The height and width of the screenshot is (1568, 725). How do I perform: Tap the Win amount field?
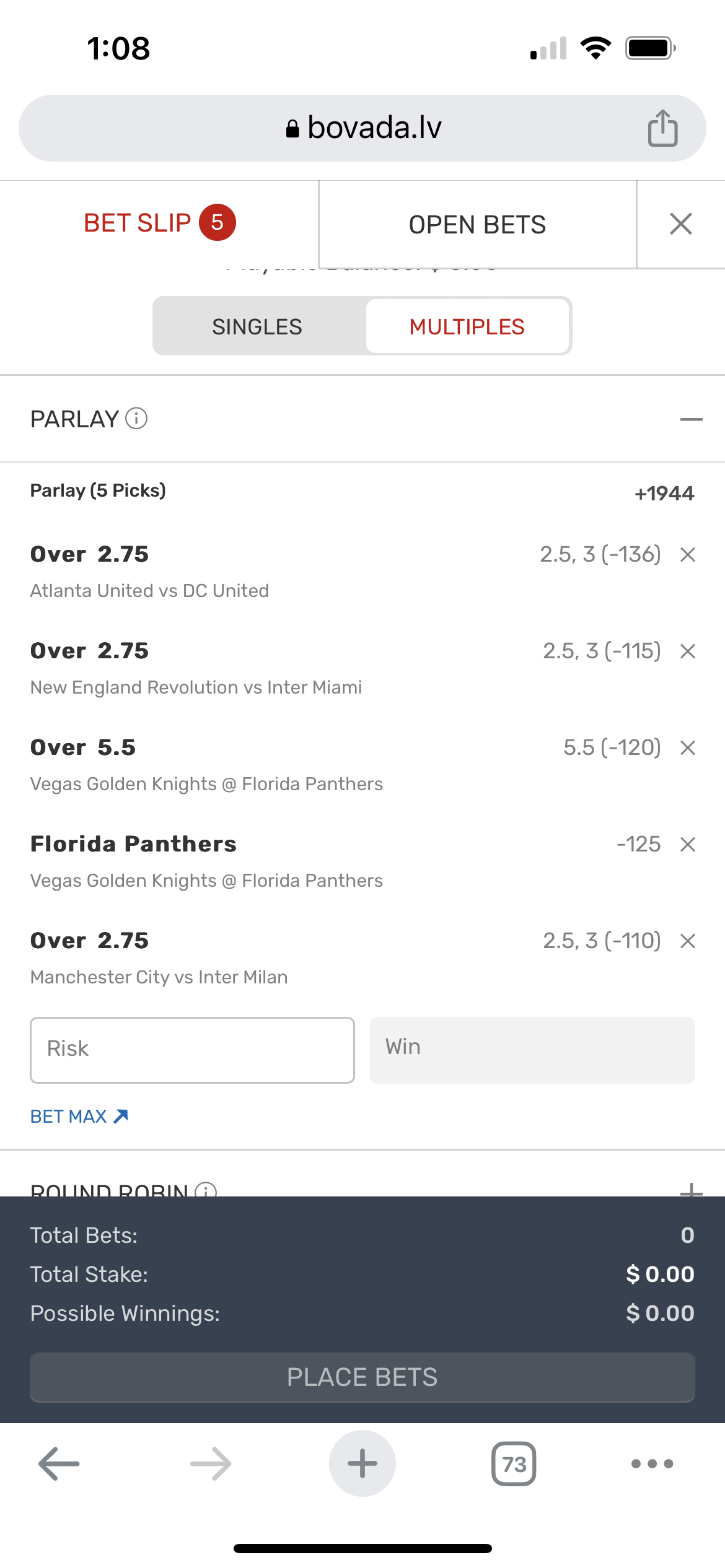532,1050
